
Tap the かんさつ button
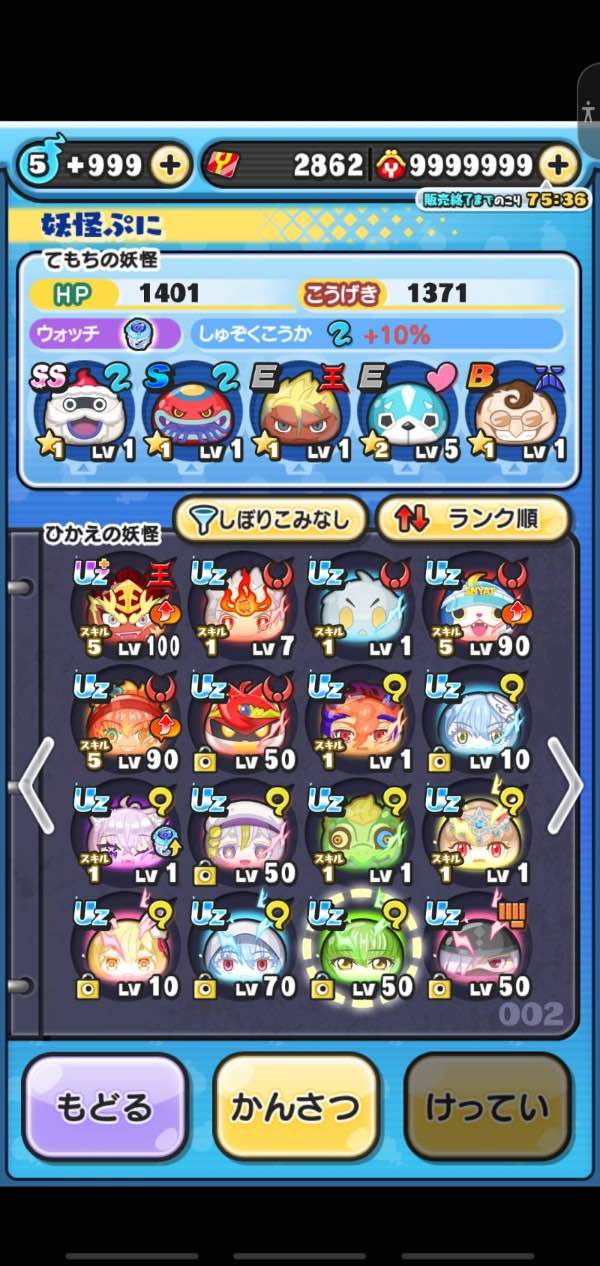click(296, 1107)
